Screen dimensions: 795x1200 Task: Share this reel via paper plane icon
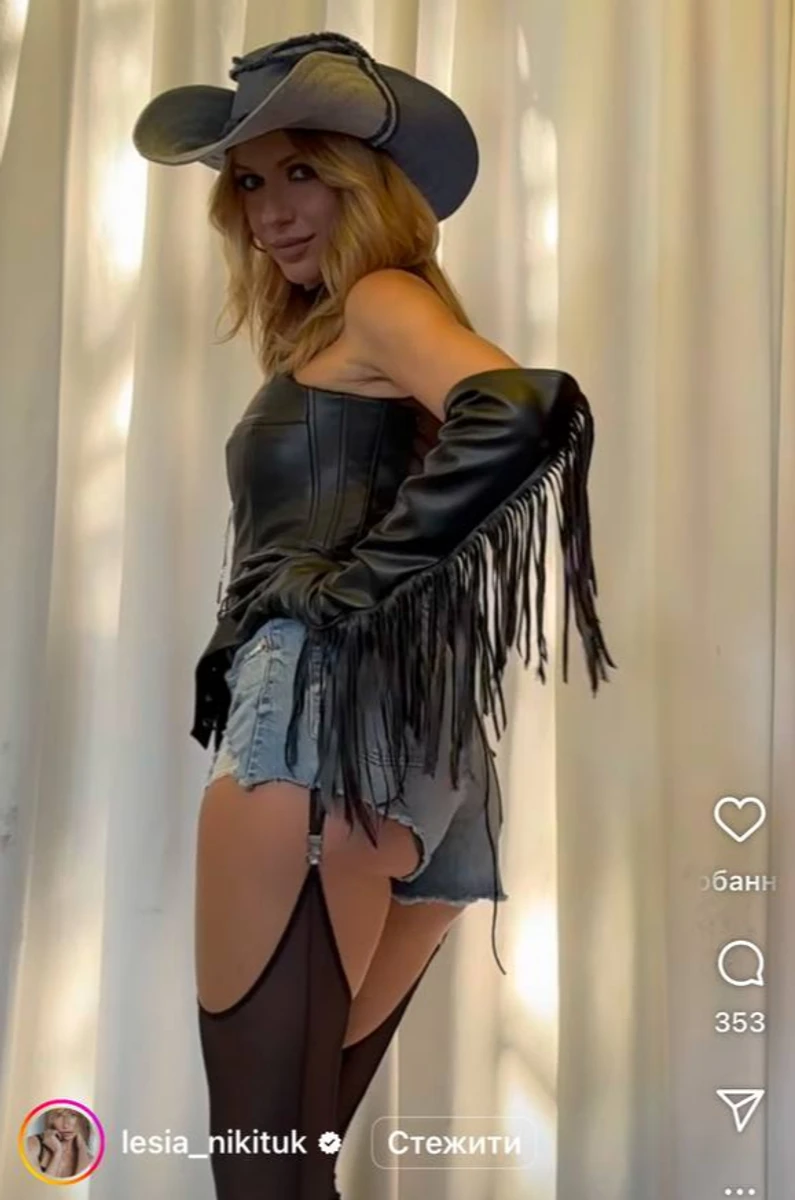click(x=740, y=1109)
